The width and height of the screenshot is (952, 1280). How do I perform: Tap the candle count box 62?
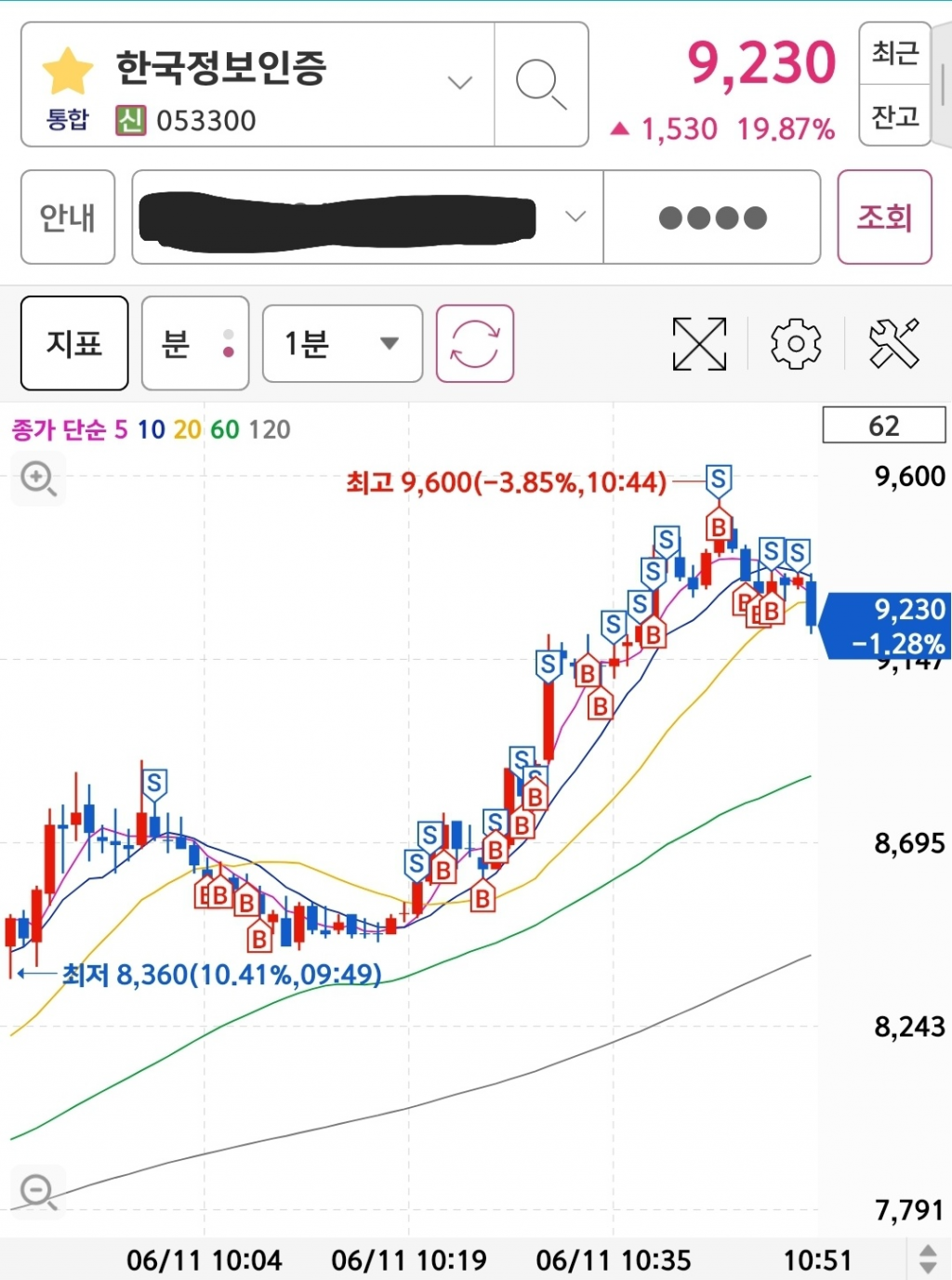point(884,426)
